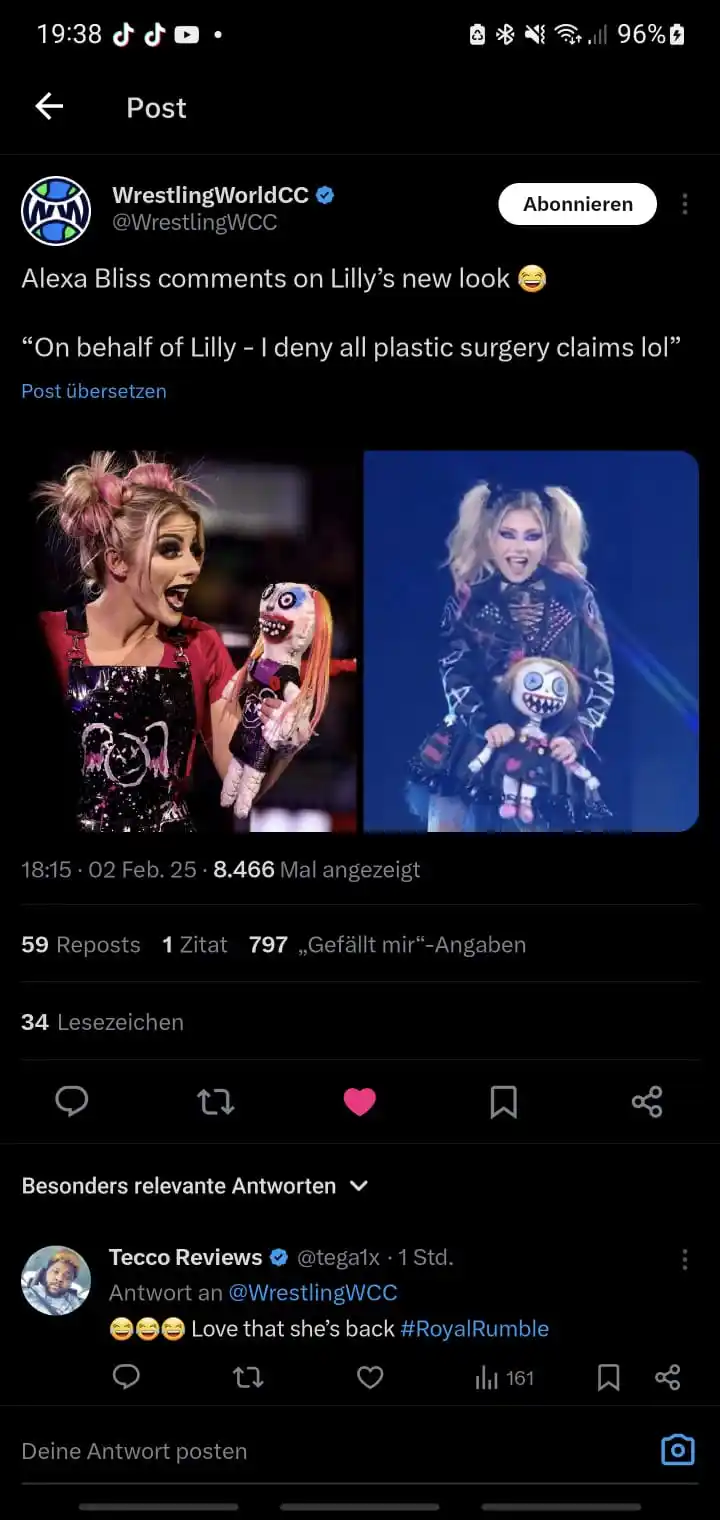View the 1 Zitat list
Viewport: 720px width, 1520px height.
(195, 945)
